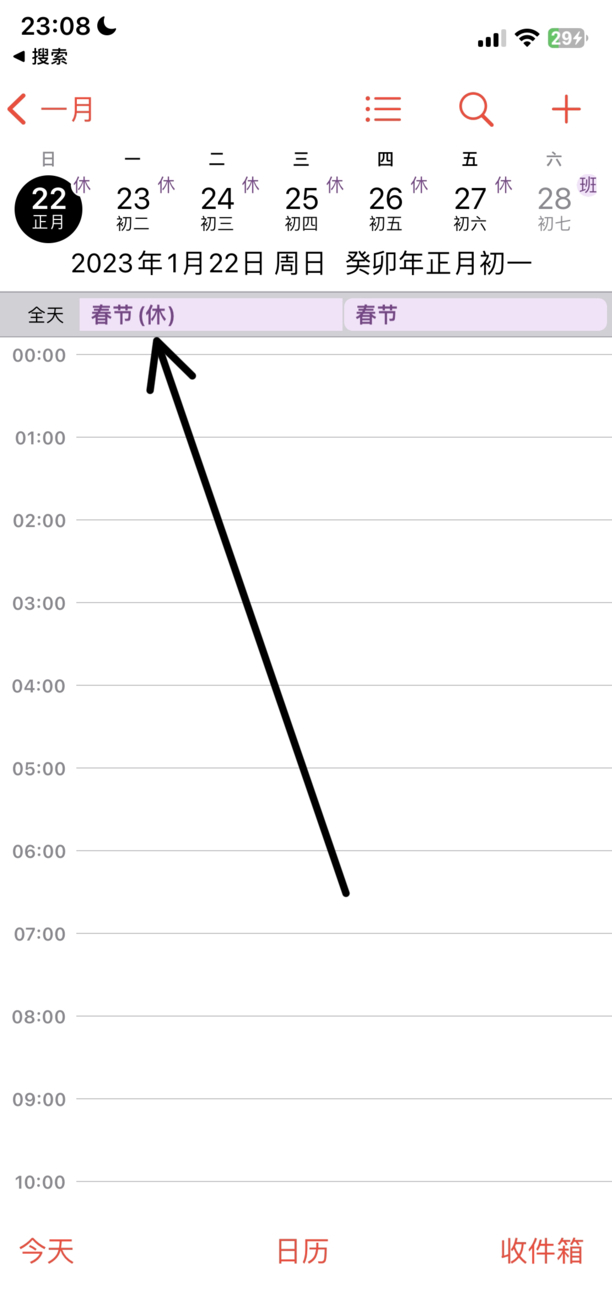Select Saturday the 28th
Viewport: 612px width, 1315px height.
point(554,207)
